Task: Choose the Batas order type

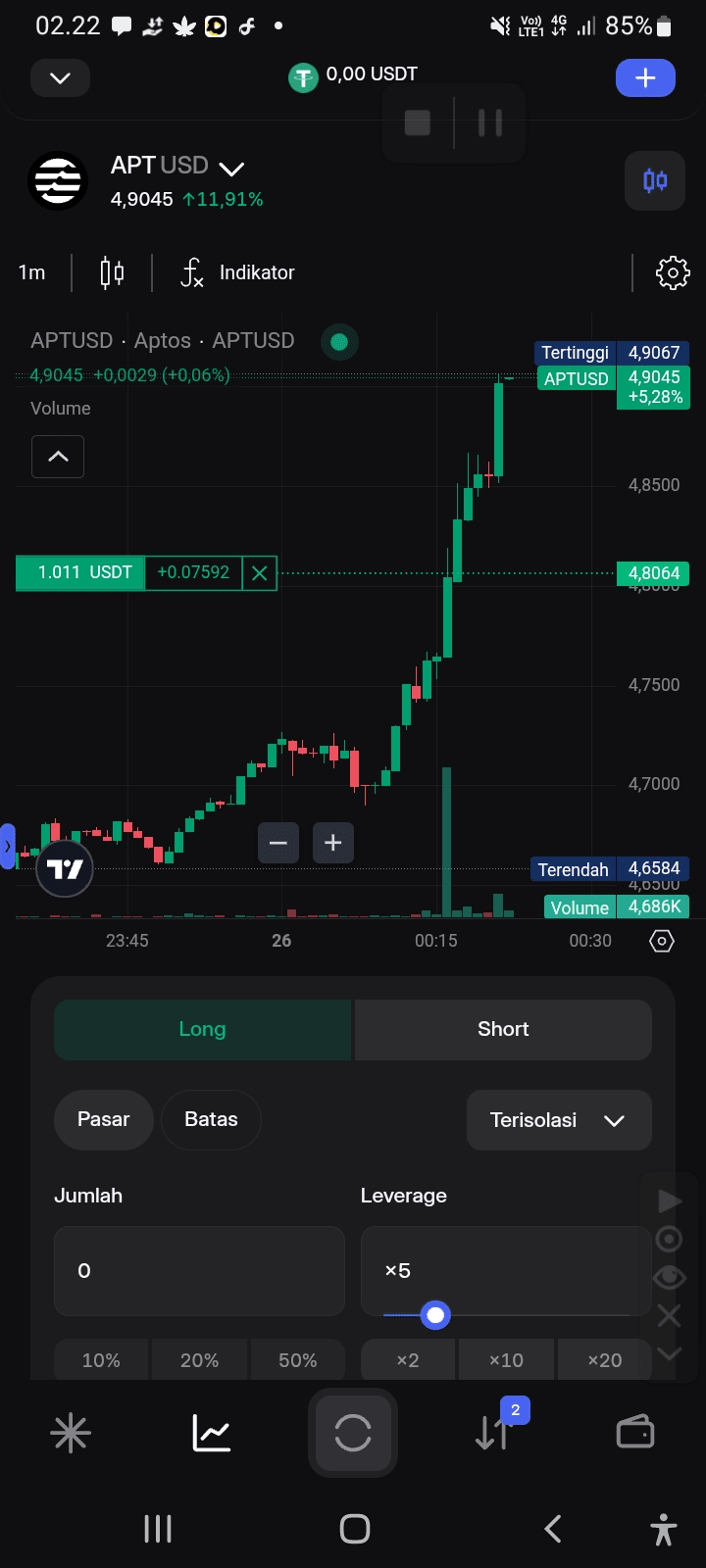Action: [211, 1119]
